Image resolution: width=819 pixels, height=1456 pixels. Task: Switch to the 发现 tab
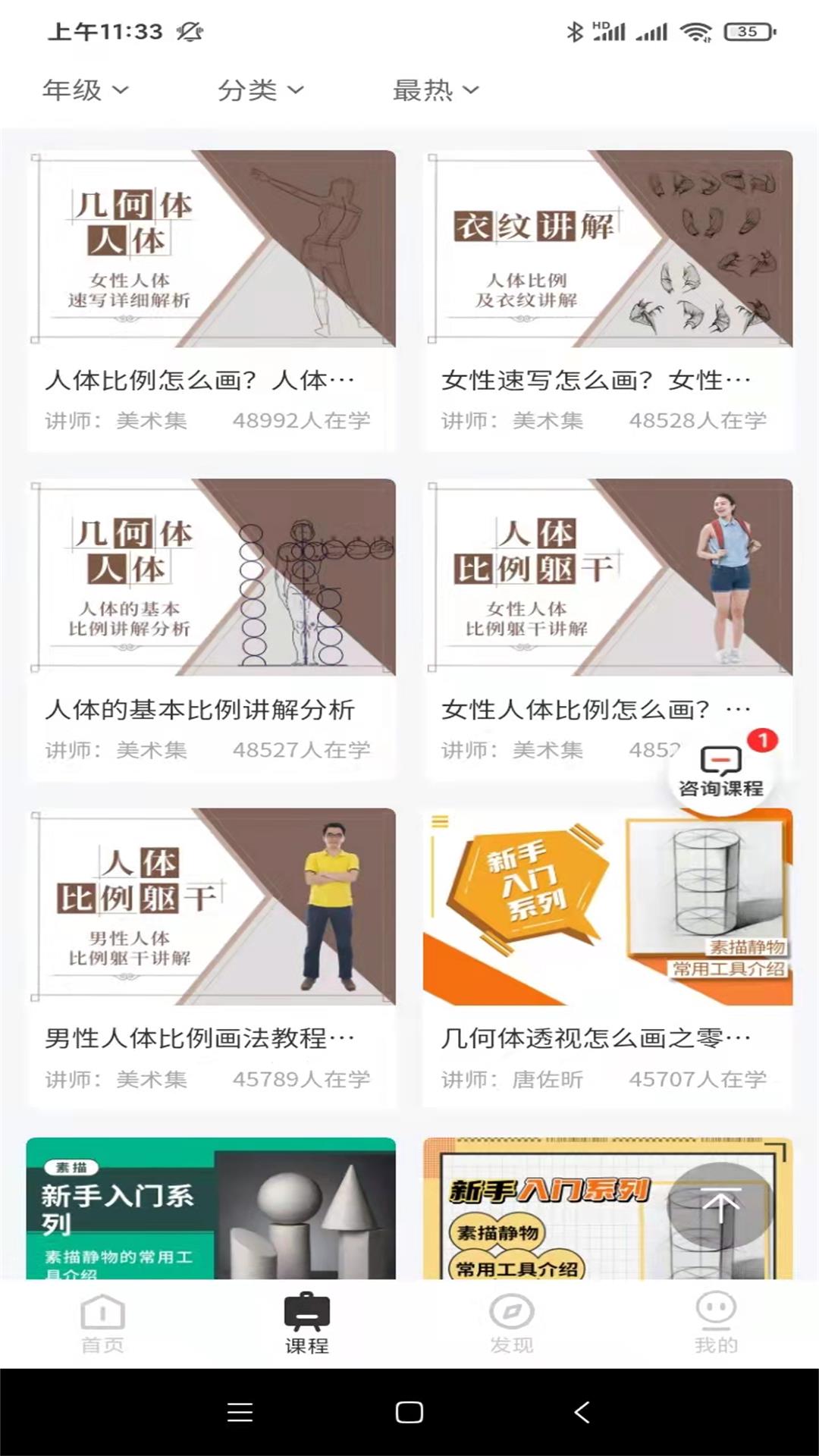[510, 1319]
